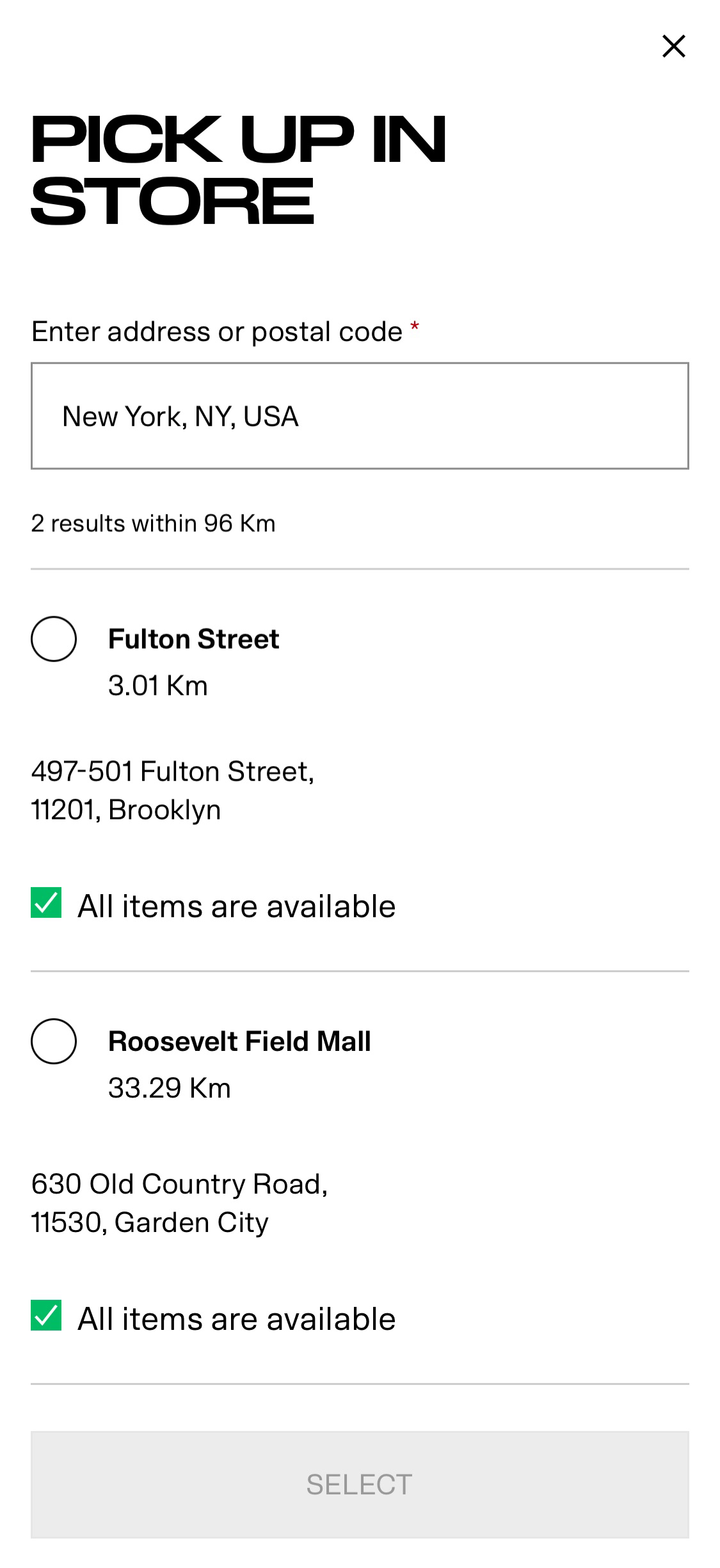Click the Fulton Street store name
The image size is (720, 1568).
pyautogui.click(x=193, y=637)
